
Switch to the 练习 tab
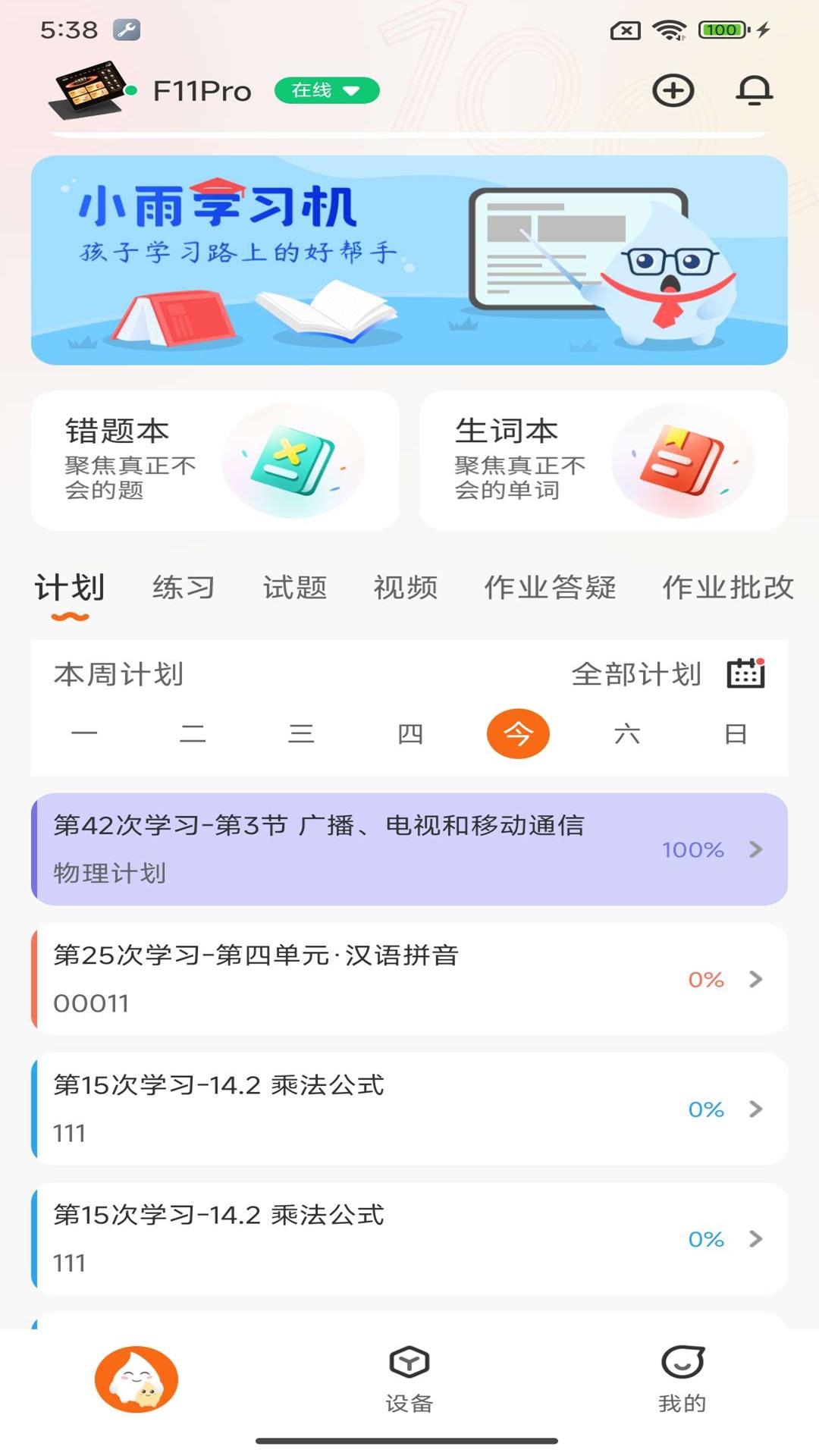[x=184, y=588]
